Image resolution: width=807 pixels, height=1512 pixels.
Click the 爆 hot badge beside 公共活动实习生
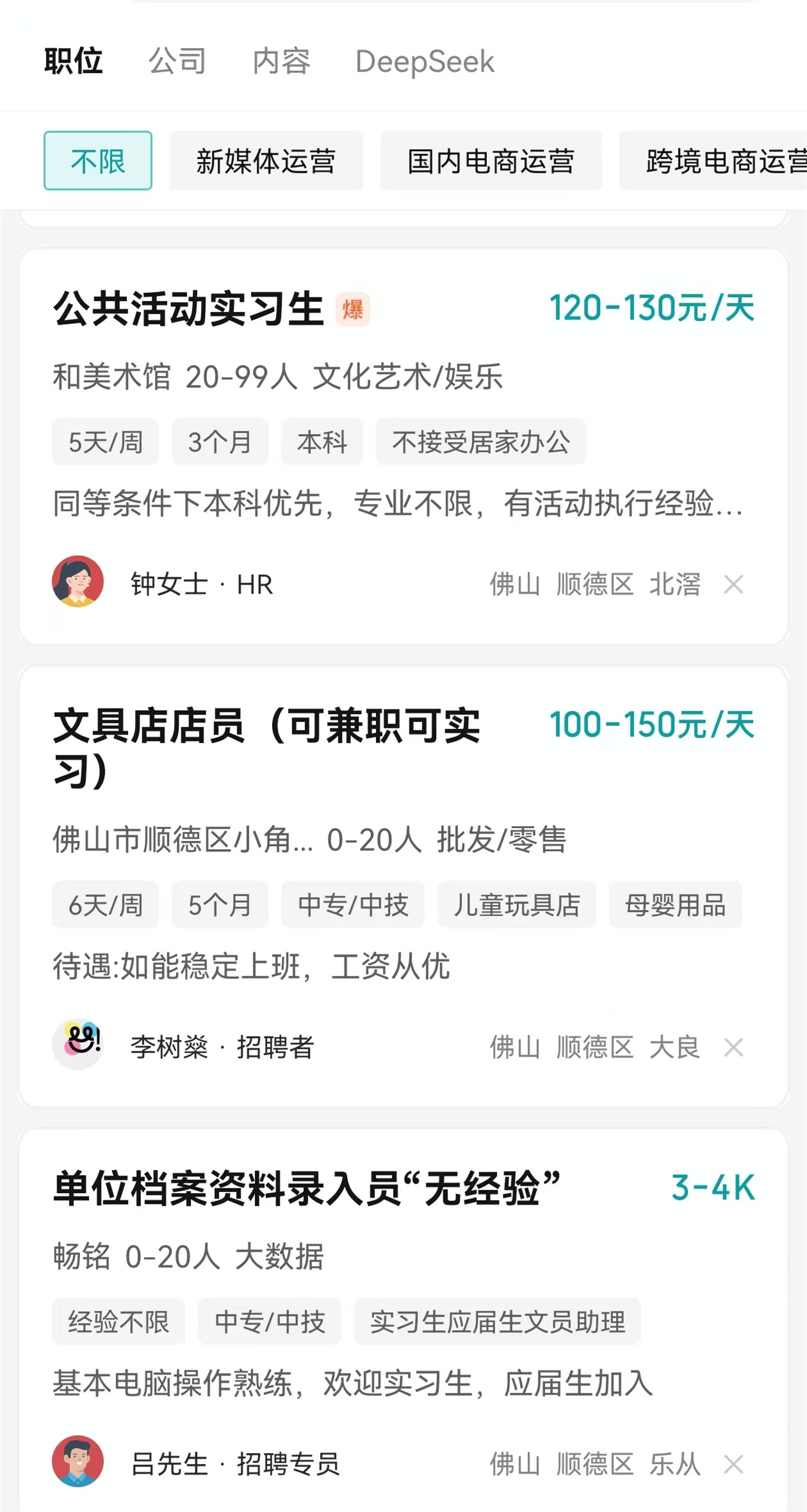pyautogui.click(x=352, y=310)
